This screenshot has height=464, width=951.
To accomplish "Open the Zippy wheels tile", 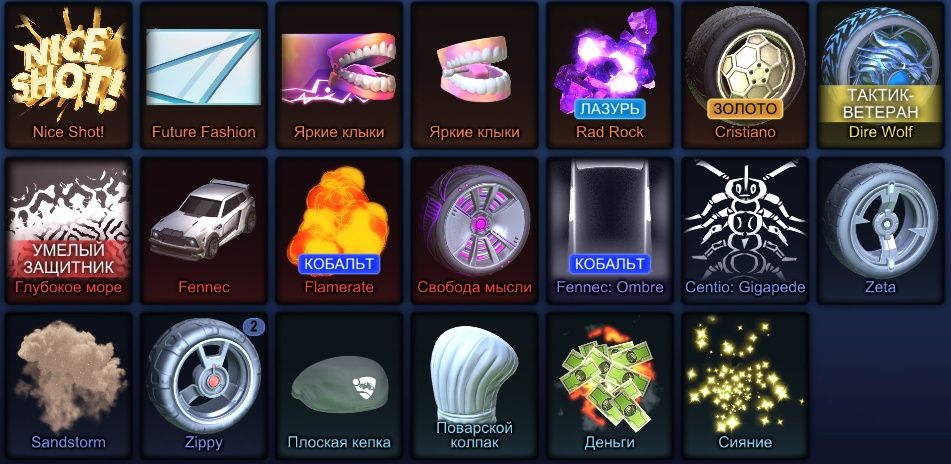I will pos(203,384).
